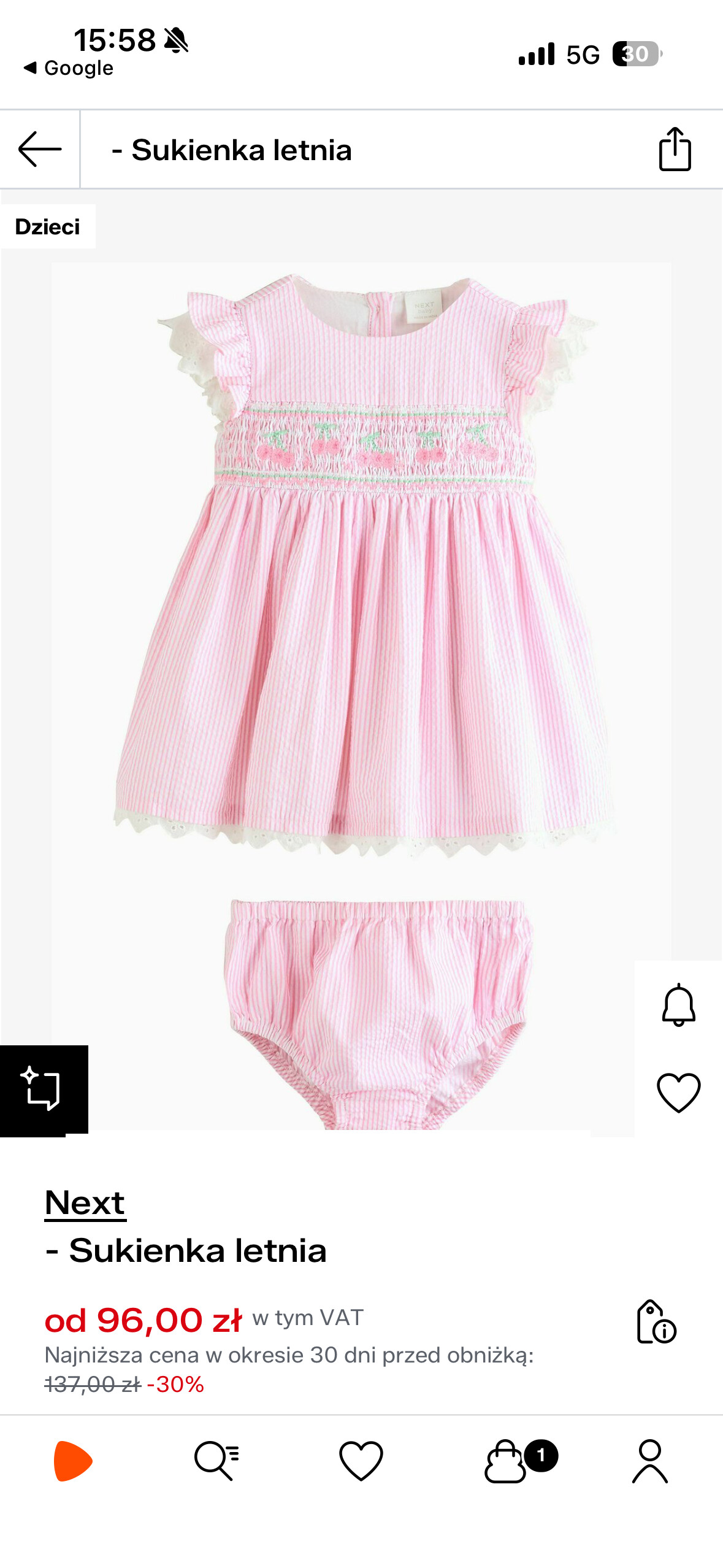Return to Google via status bar link
The height and width of the screenshot is (1568, 723).
coord(69,68)
